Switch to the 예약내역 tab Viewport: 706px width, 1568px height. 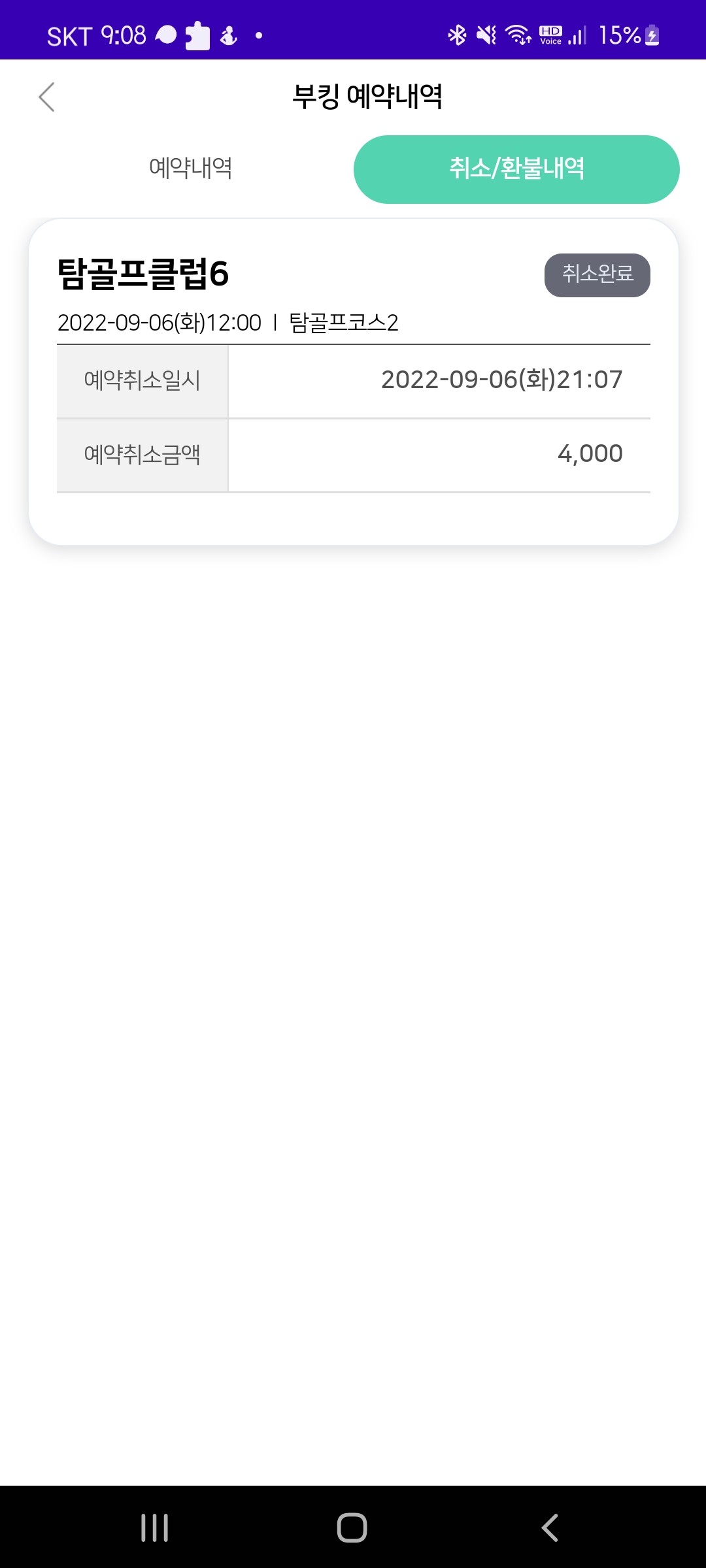pyautogui.click(x=190, y=169)
